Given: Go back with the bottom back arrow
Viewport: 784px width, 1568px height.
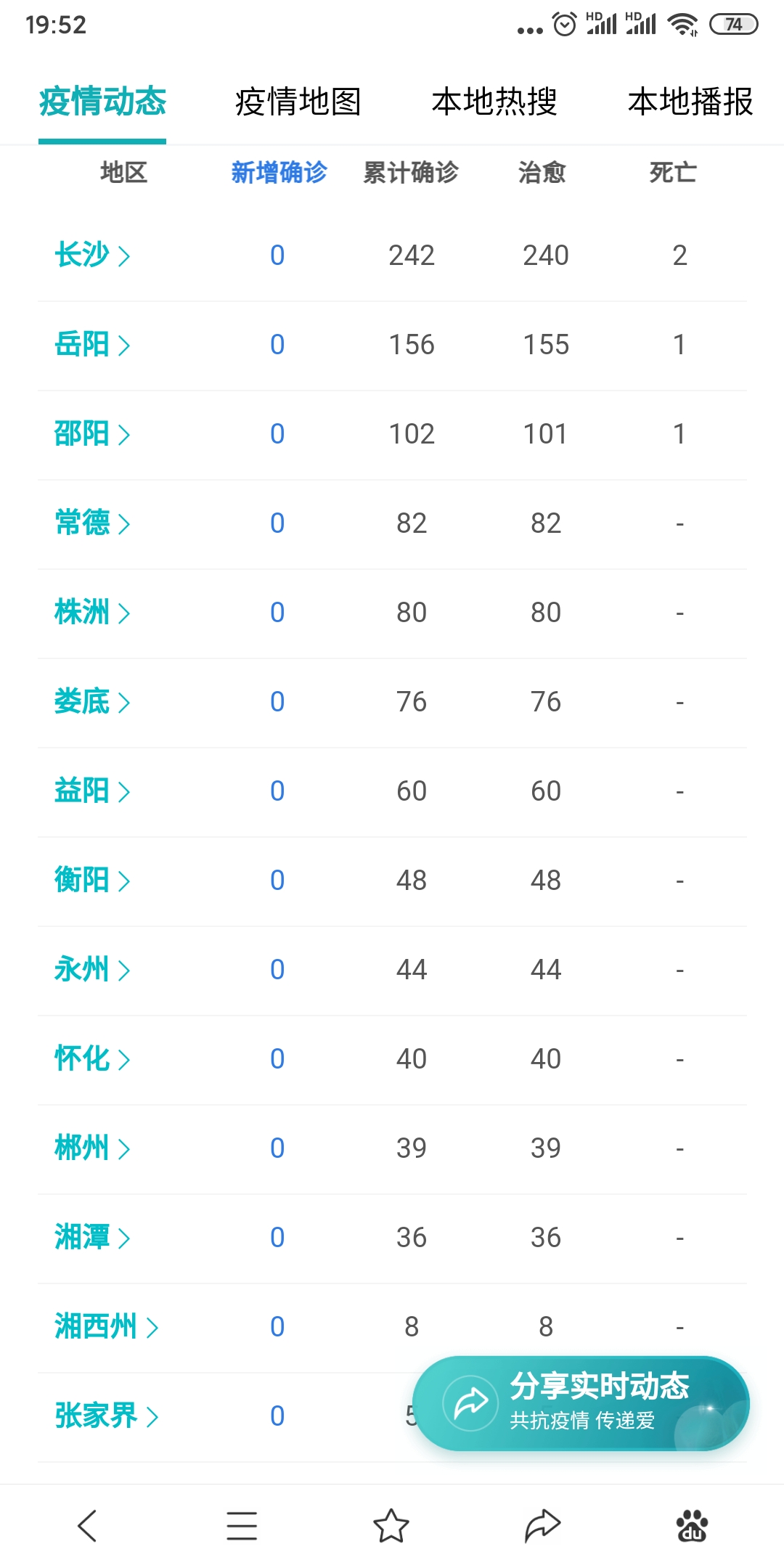Looking at the screenshot, I should [x=87, y=1525].
